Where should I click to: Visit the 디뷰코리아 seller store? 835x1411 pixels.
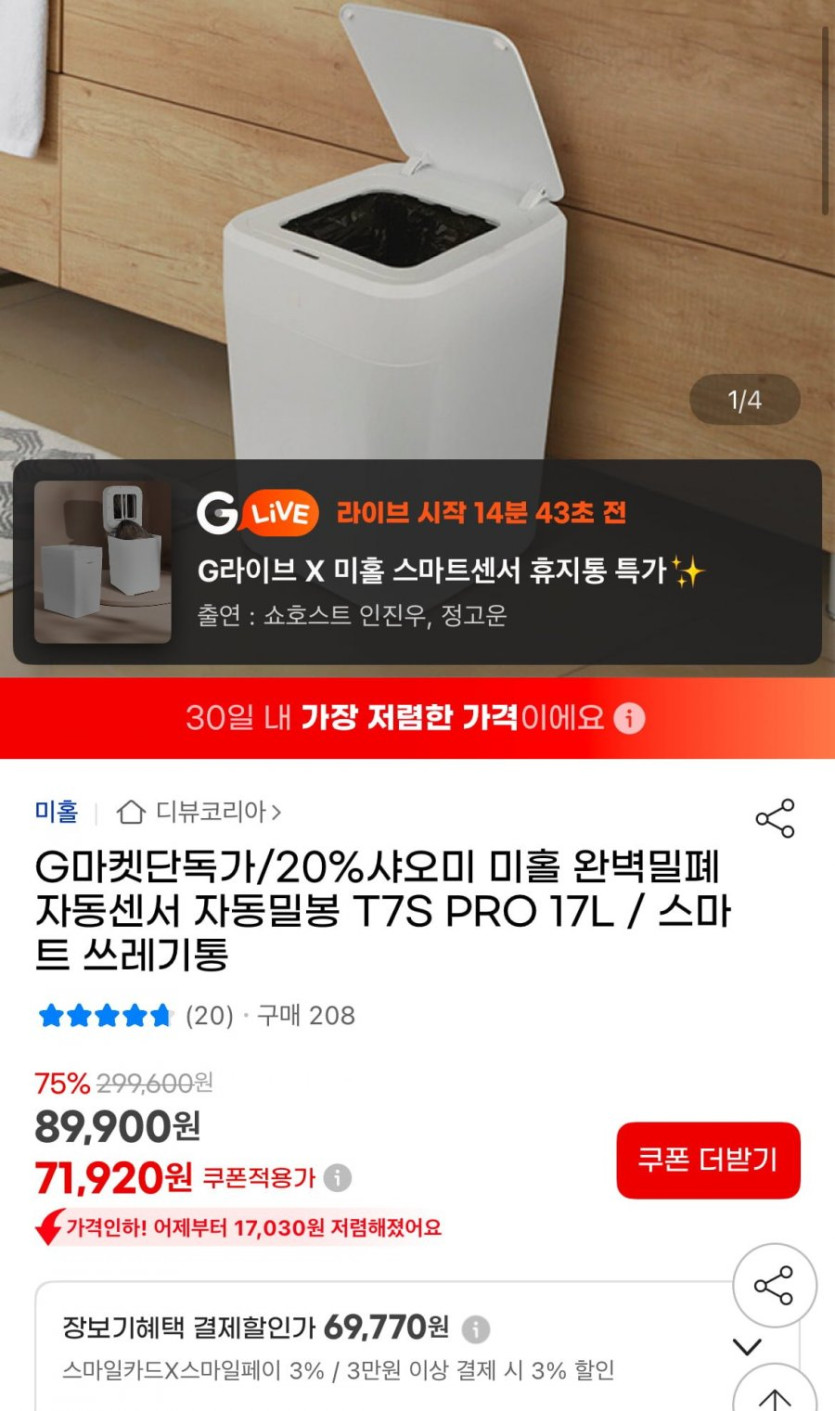(x=200, y=812)
